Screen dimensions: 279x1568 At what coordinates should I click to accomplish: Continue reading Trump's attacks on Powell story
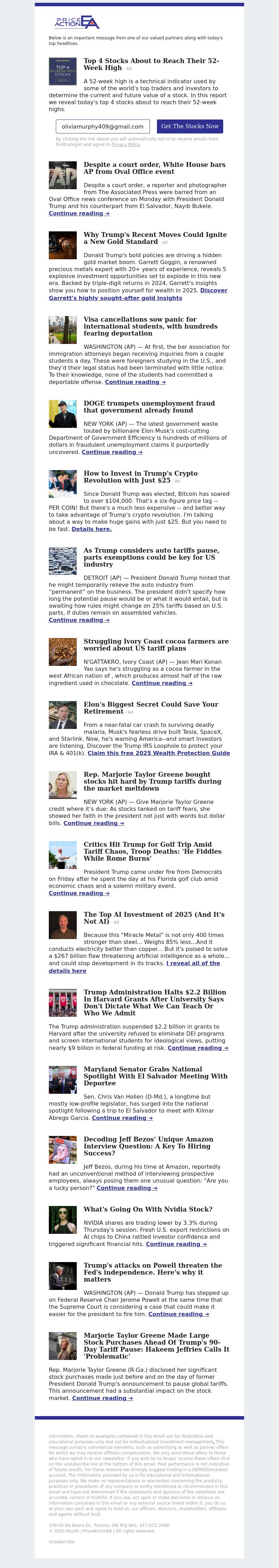pos(179,1314)
